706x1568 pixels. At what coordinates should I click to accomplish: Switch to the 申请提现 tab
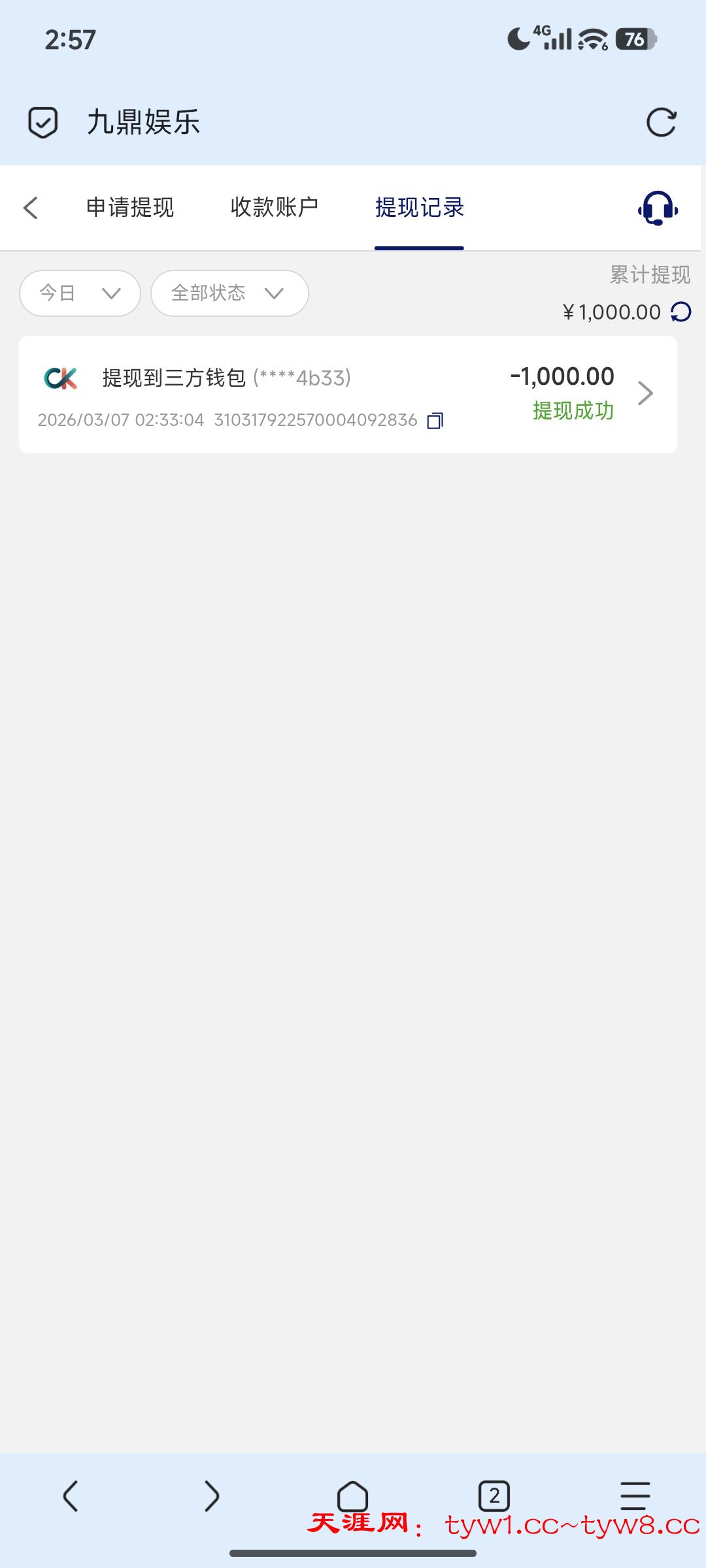pyautogui.click(x=130, y=208)
